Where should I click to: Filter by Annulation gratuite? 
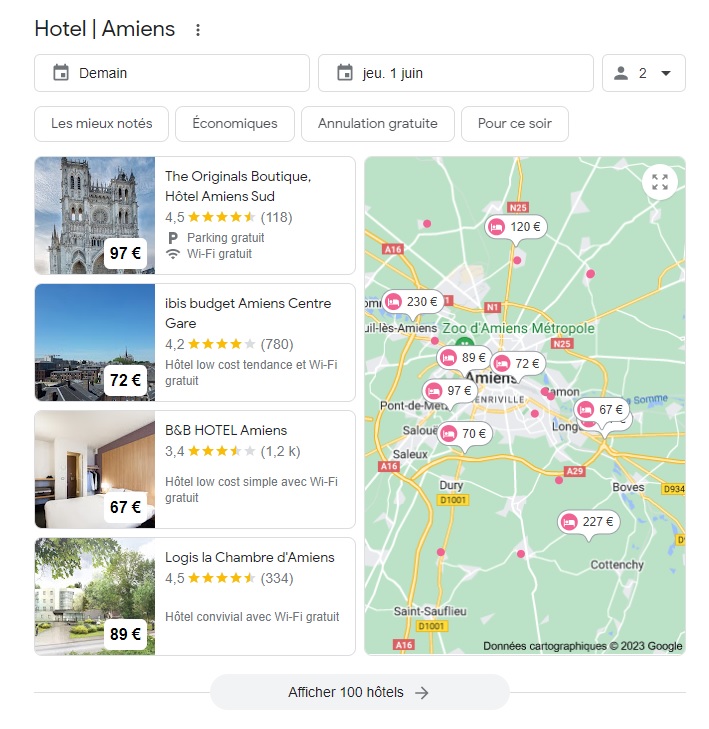tap(377, 124)
